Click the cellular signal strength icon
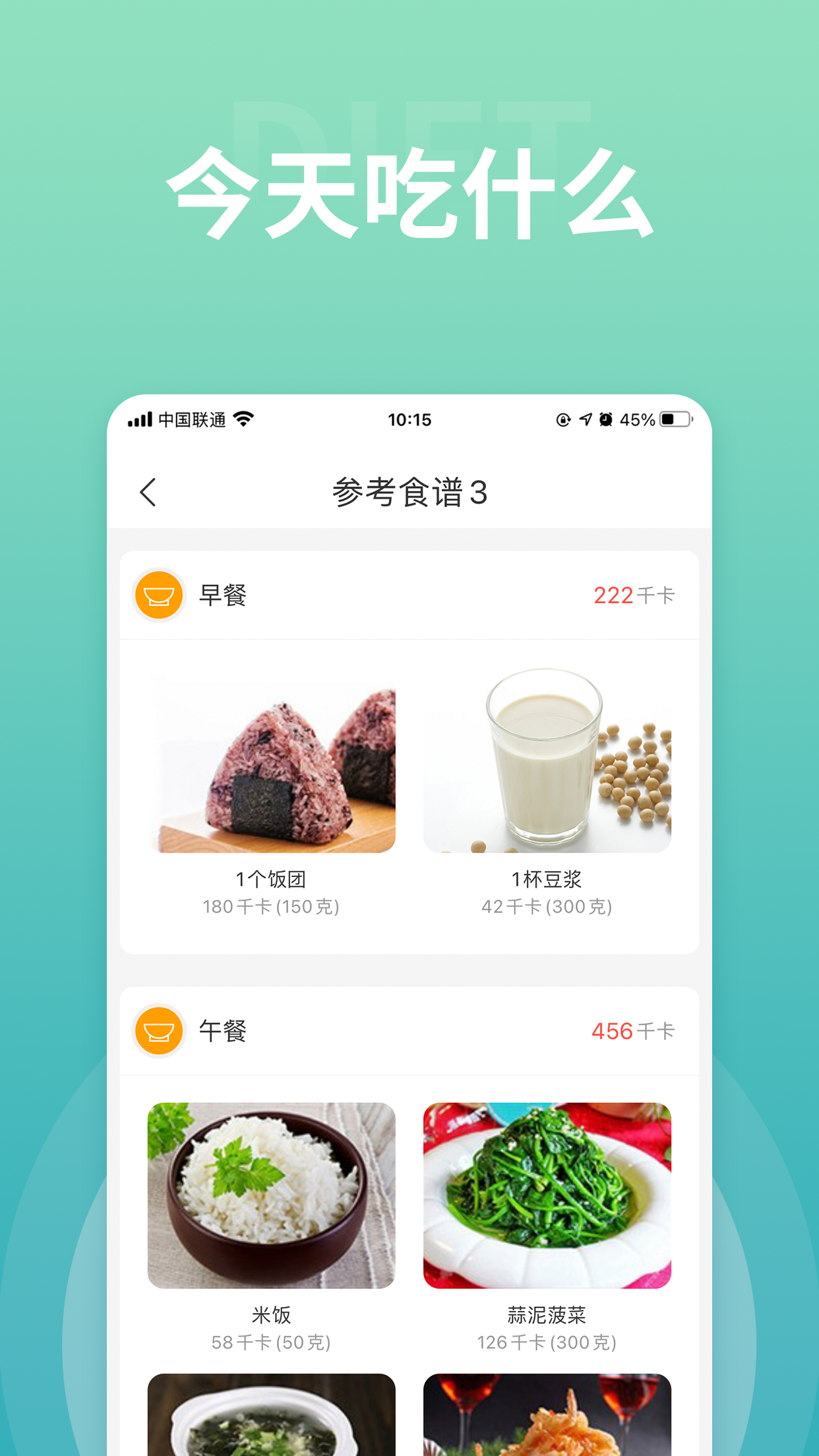Image resolution: width=819 pixels, height=1456 pixels. tap(140, 418)
